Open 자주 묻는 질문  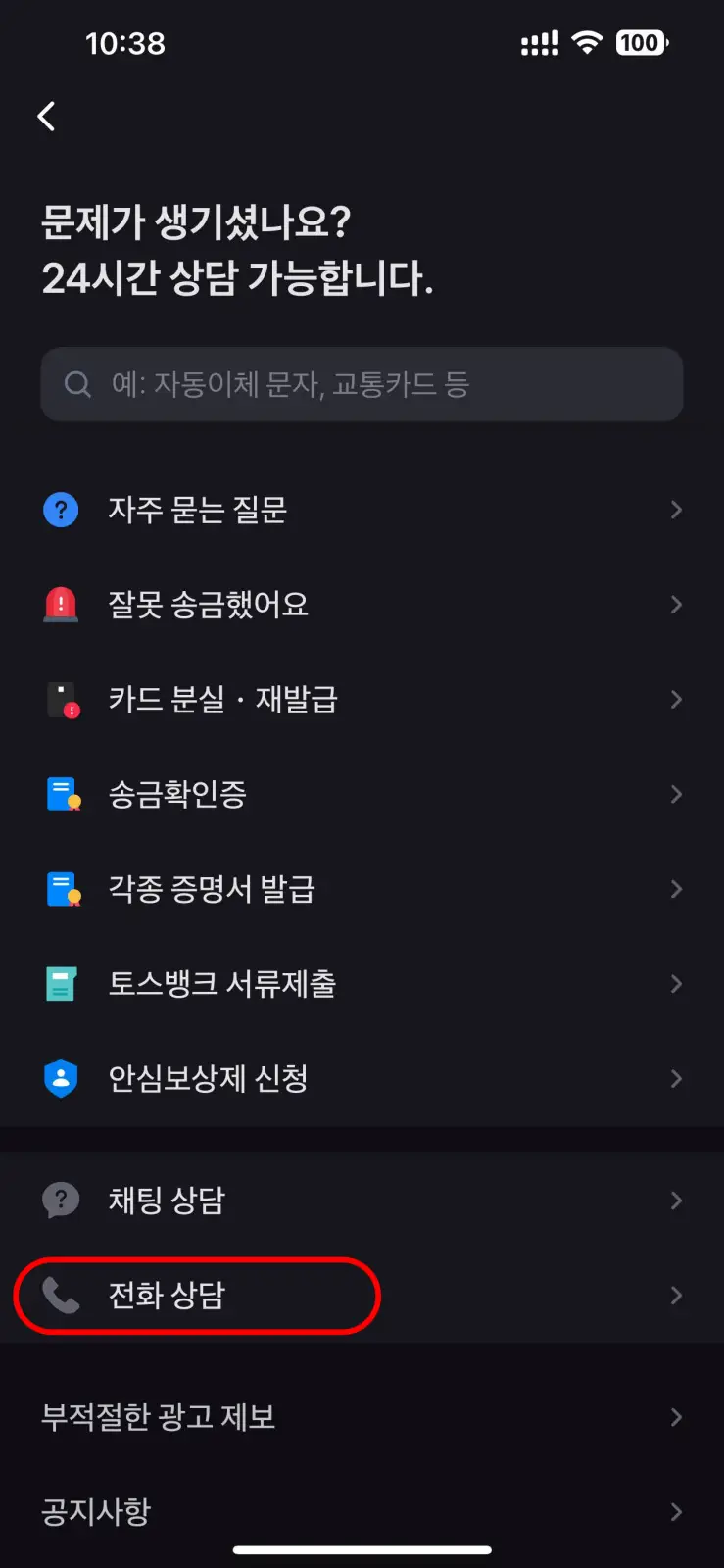[362, 510]
